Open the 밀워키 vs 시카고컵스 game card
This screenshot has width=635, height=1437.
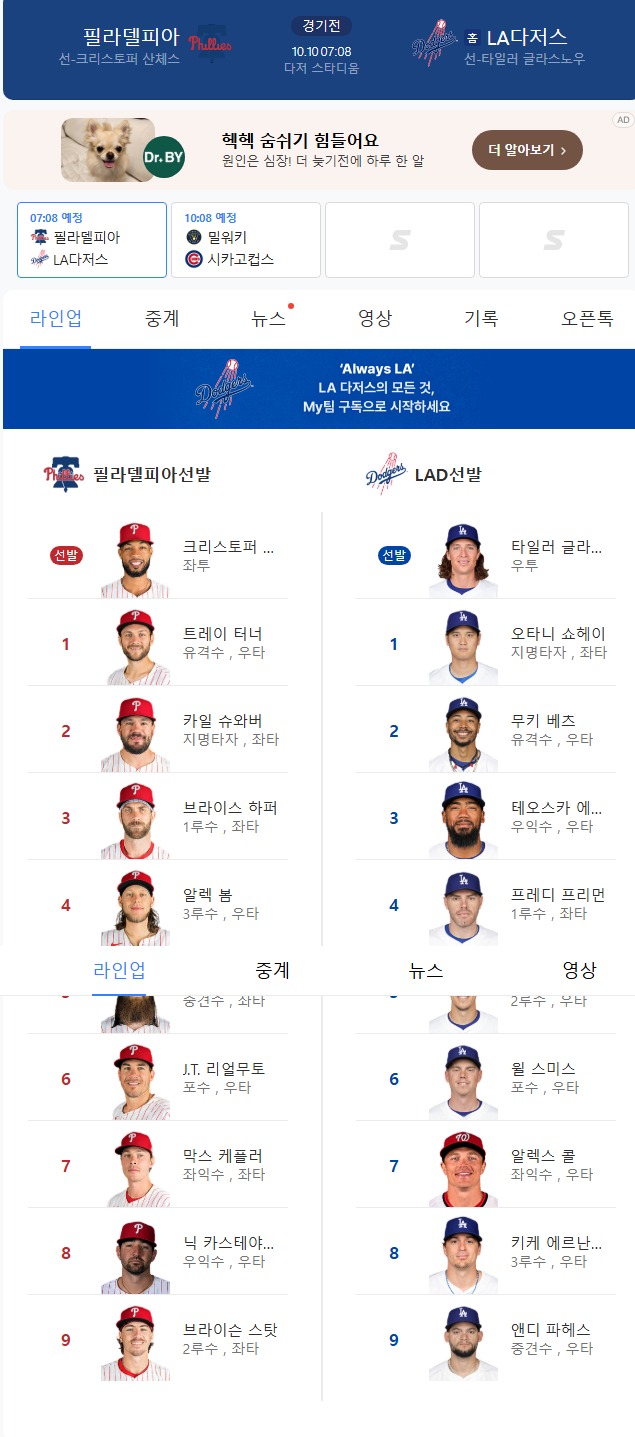(246, 240)
